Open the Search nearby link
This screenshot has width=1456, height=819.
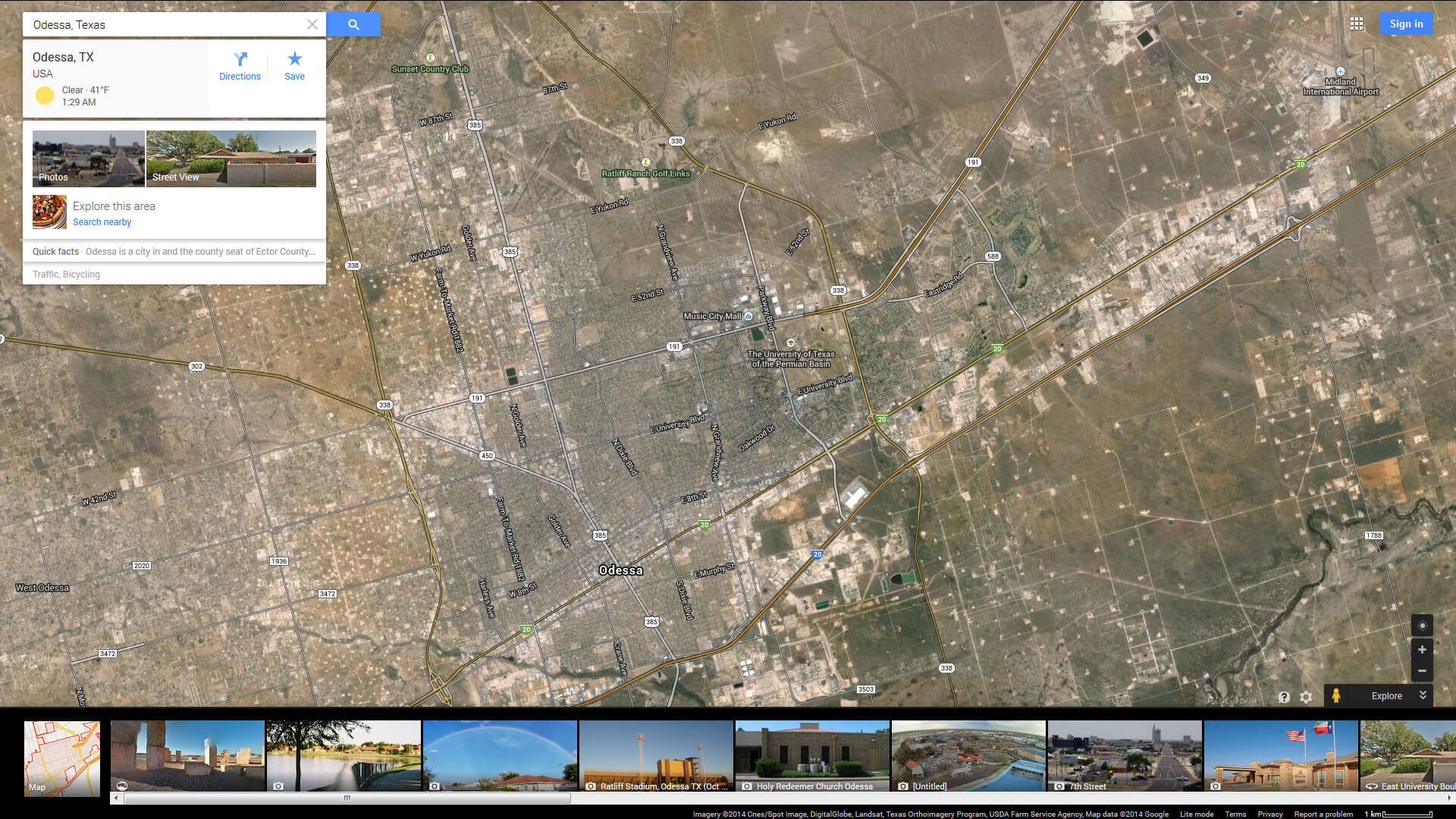[x=102, y=222]
